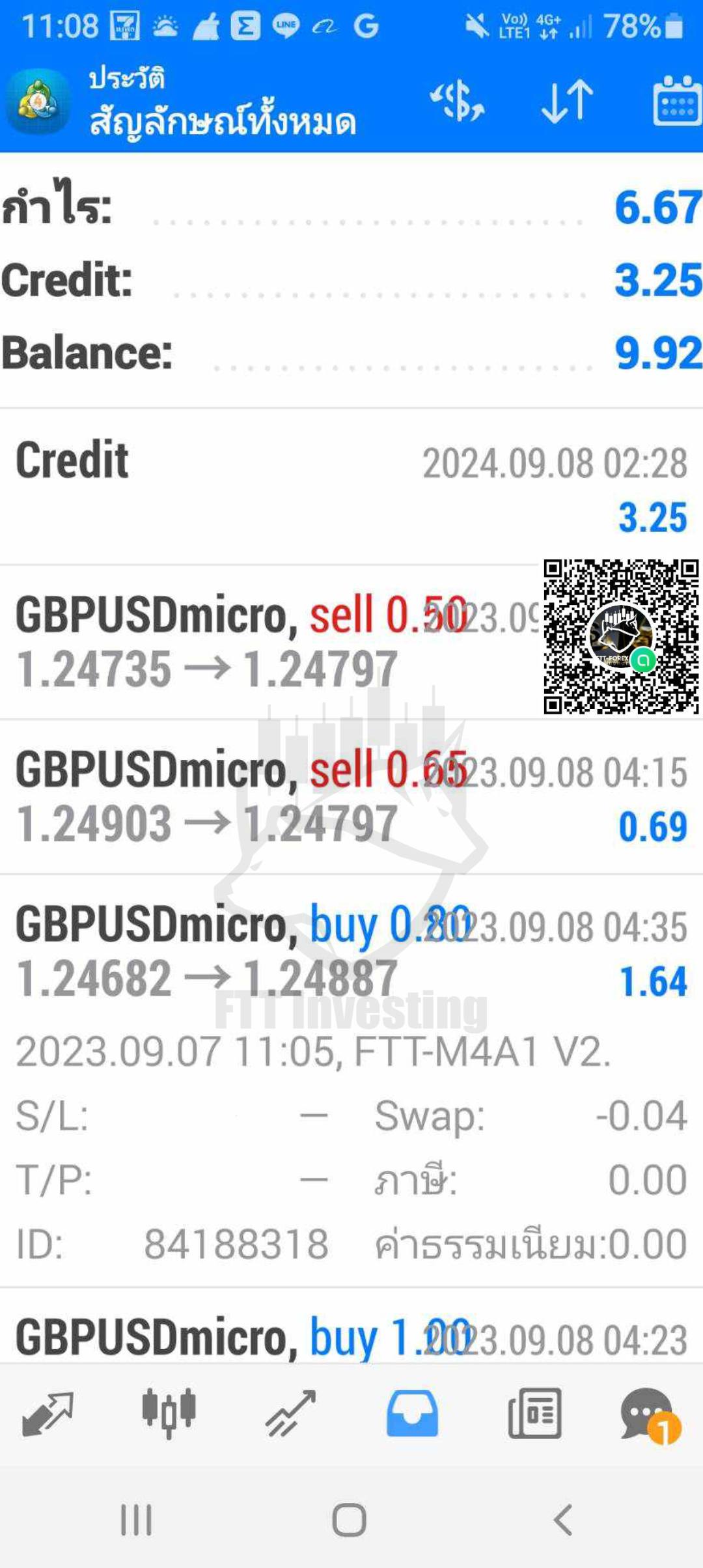Open the Credit 3.25 entry
Image resolution: width=703 pixels, height=1568 pixels.
[351, 487]
